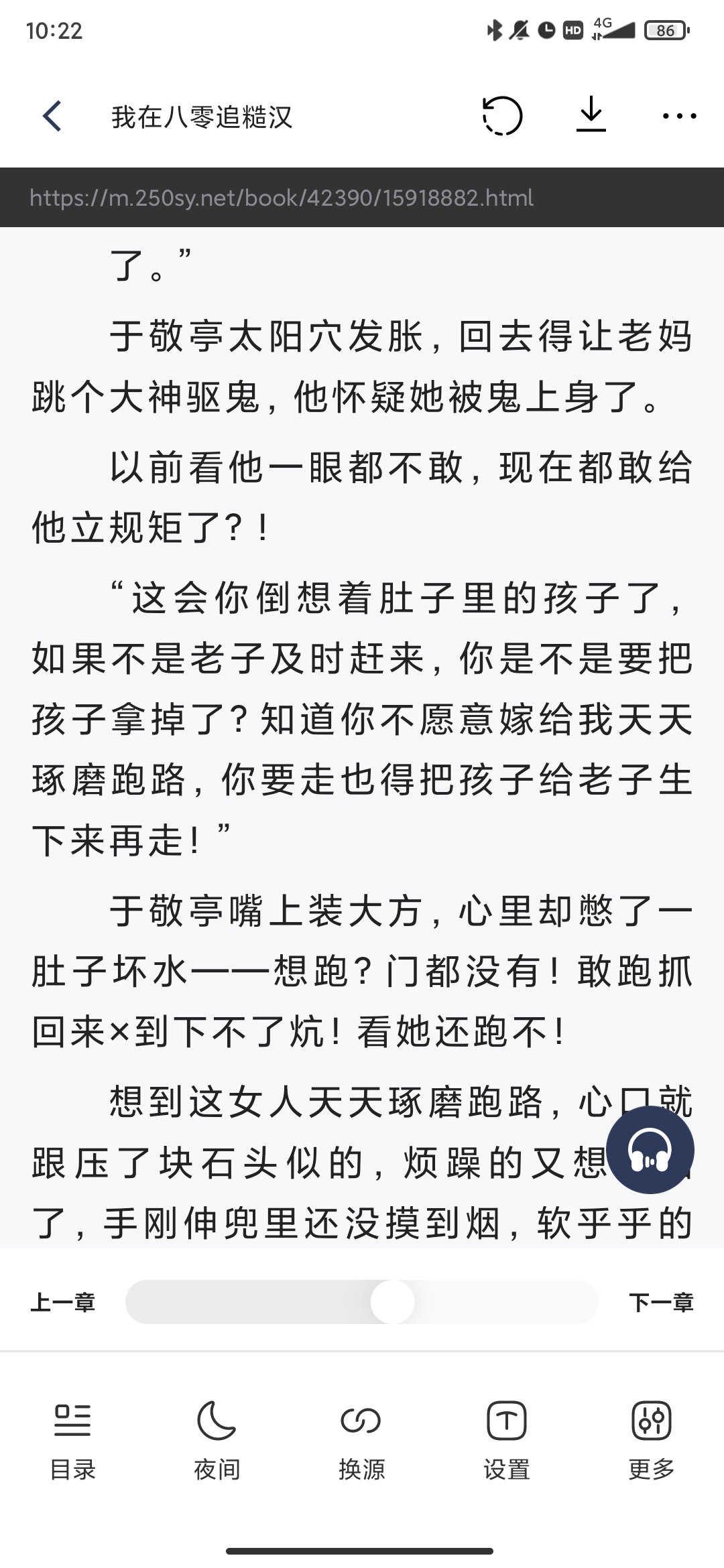Image resolution: width=724 pixels, height=1568 pixels.
Task: Refresh the current chapter
Action: [502, 117]
